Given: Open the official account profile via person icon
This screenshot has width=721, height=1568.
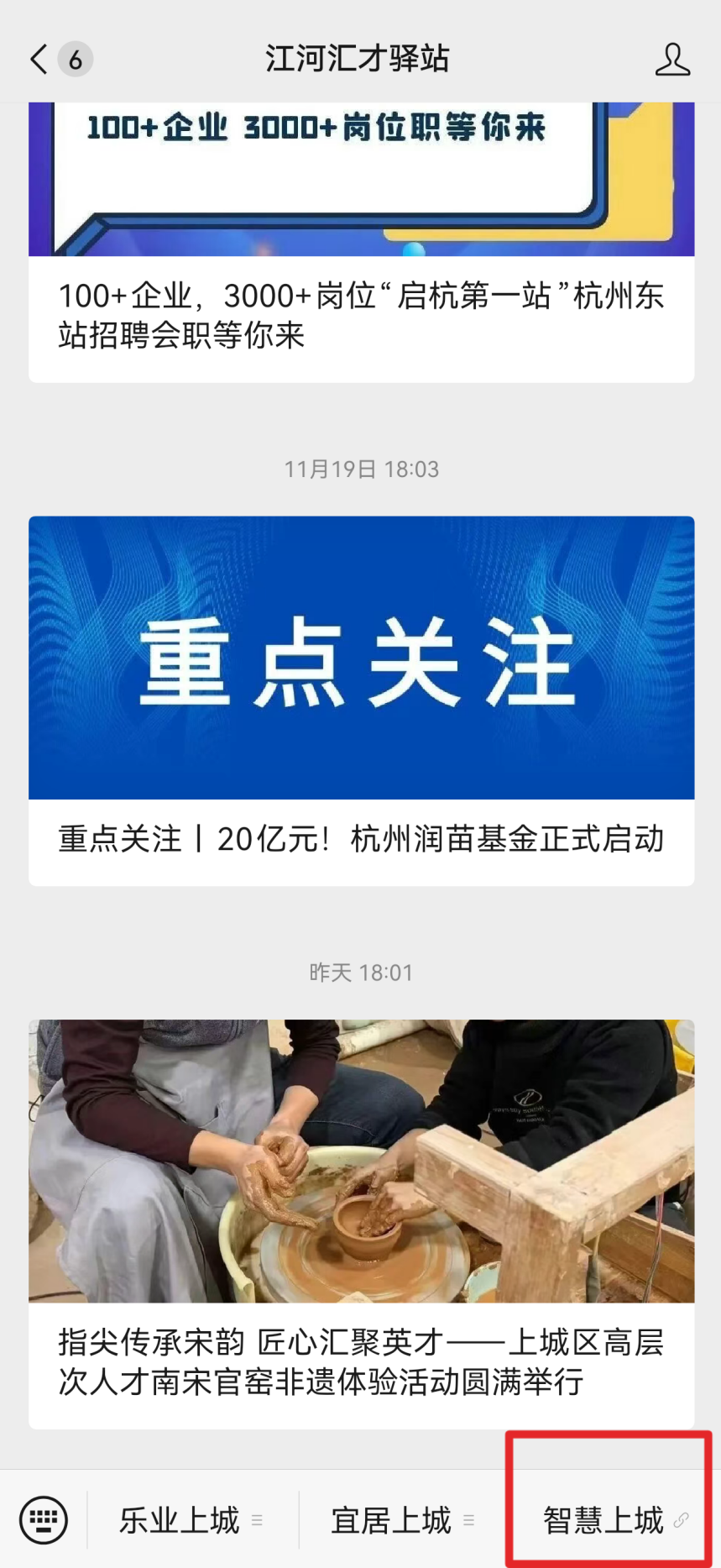Looking at the screenshot, I should point(673,59).
